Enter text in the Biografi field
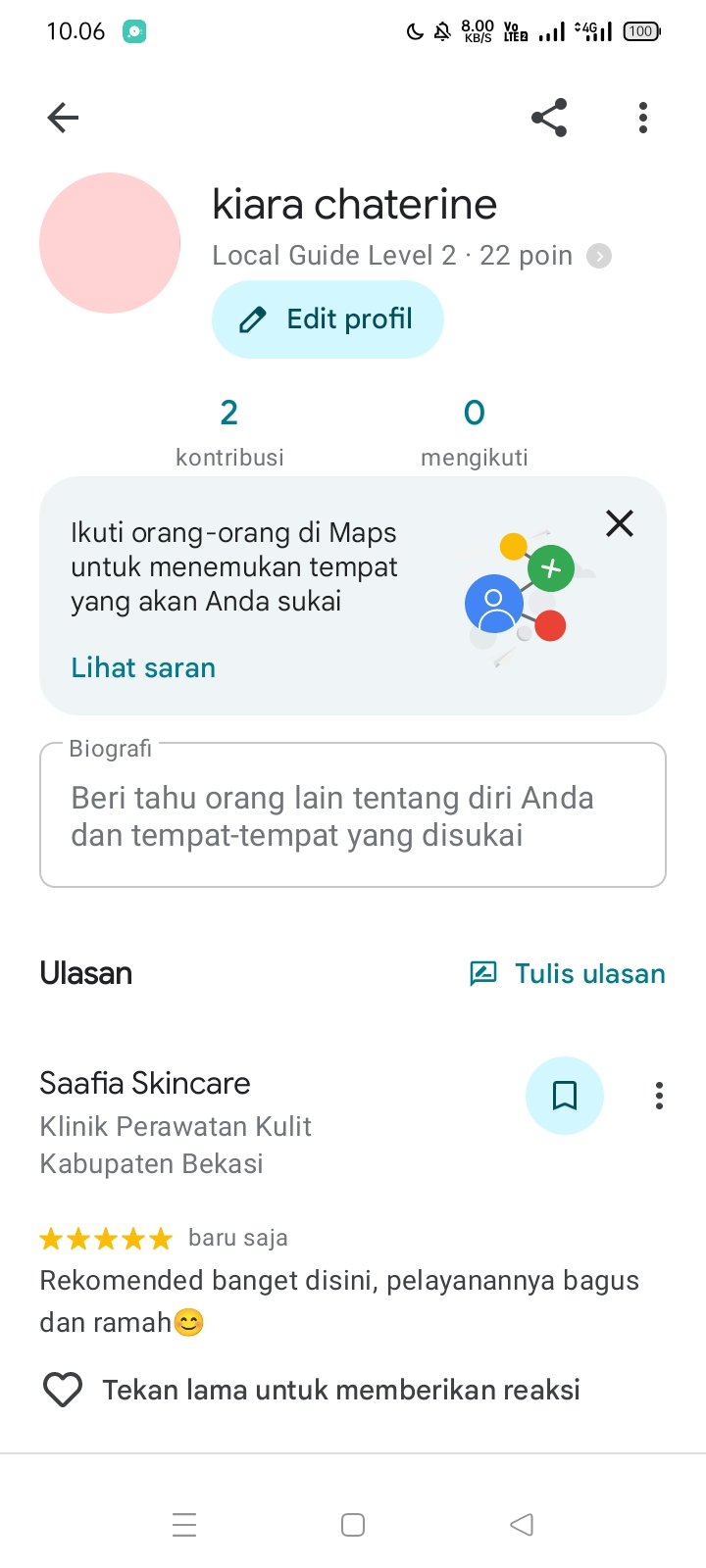Viewport: 706px width, 1568px height. 353,815
